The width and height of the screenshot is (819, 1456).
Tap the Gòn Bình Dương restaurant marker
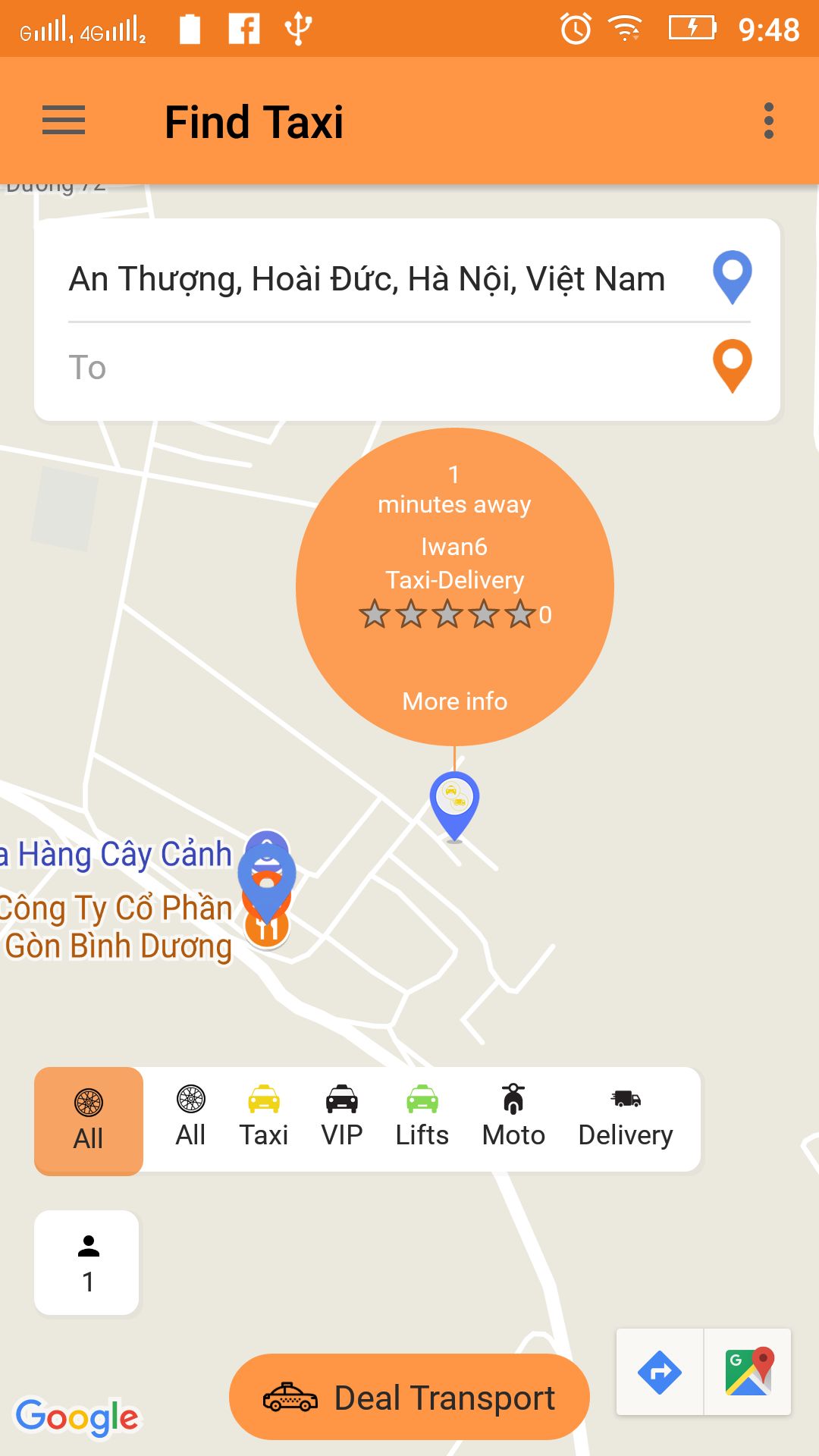[x=267, y=928]
